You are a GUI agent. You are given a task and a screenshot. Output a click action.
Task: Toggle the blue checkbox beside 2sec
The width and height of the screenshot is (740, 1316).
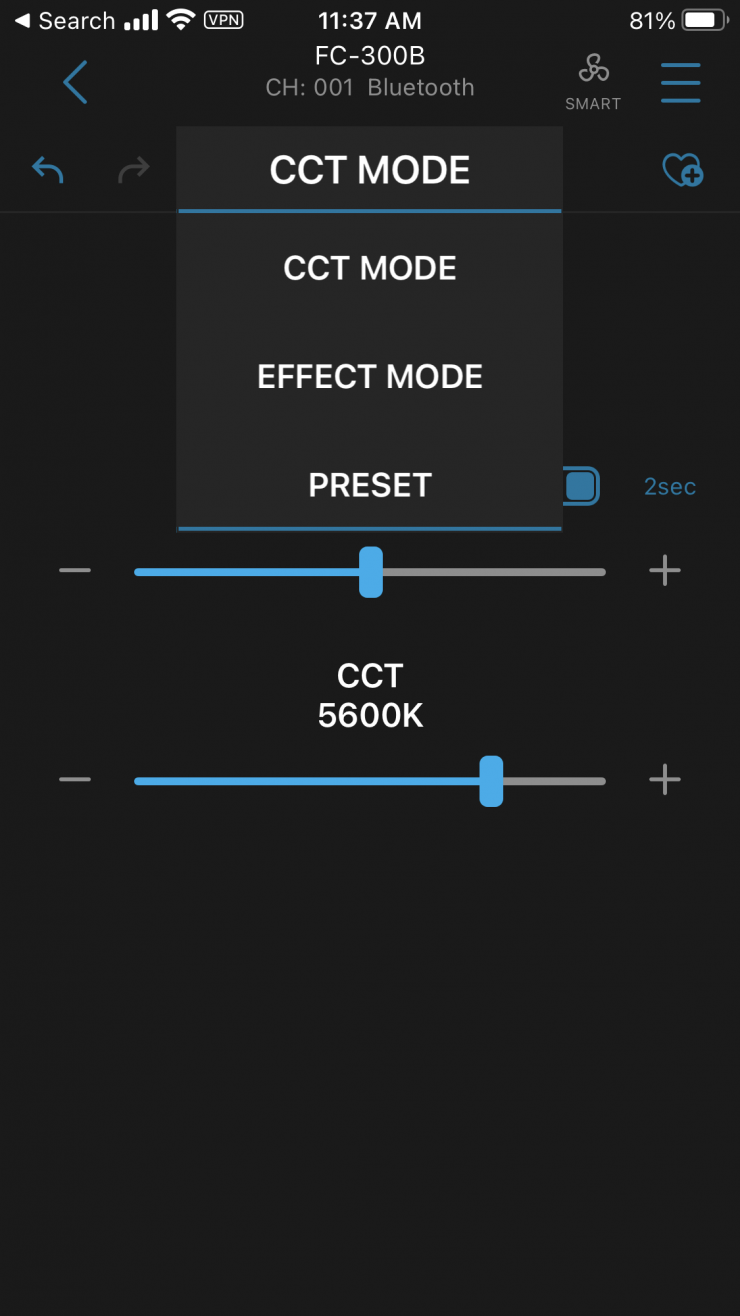[581, 486]
